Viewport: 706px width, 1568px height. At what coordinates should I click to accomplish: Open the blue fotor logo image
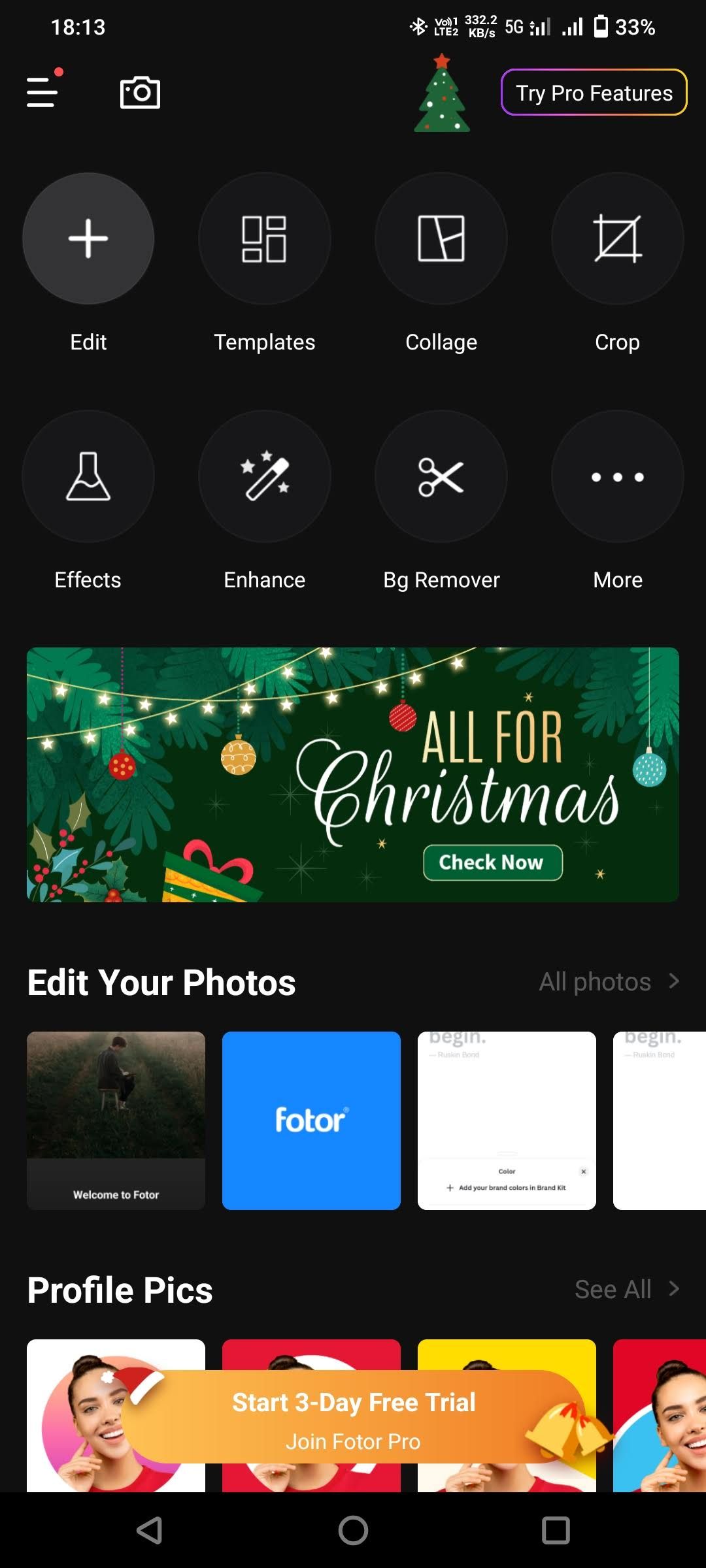click(x=311, y=1120)
